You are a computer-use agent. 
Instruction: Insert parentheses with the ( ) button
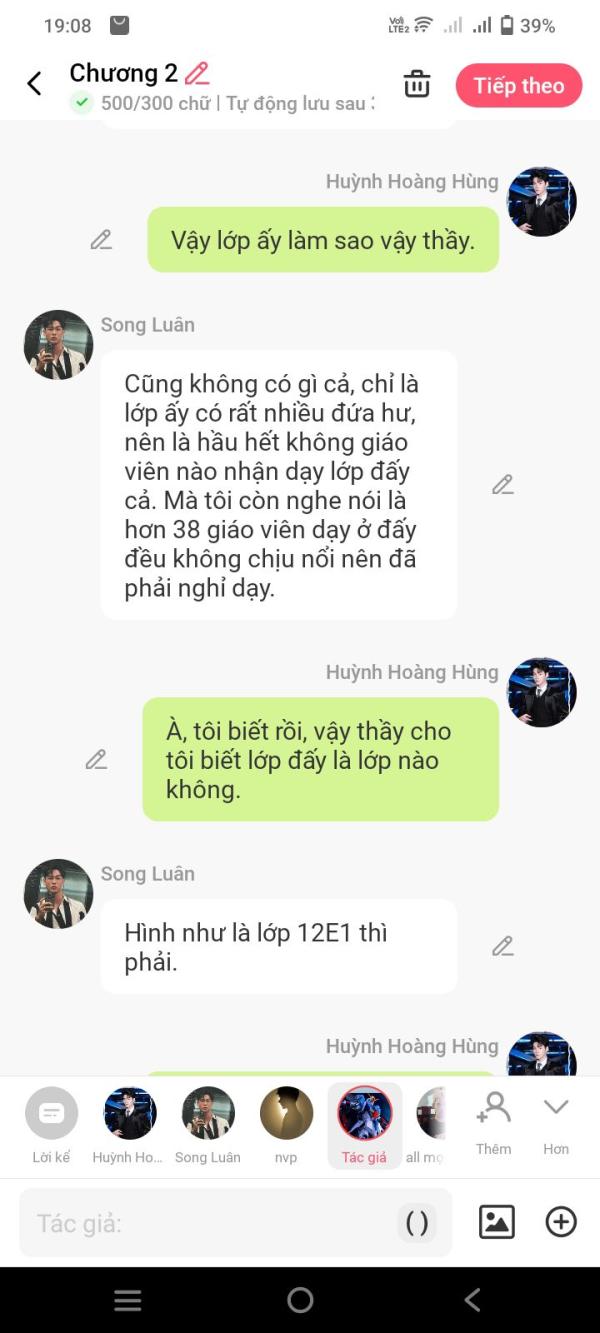tap(417, 1223)
